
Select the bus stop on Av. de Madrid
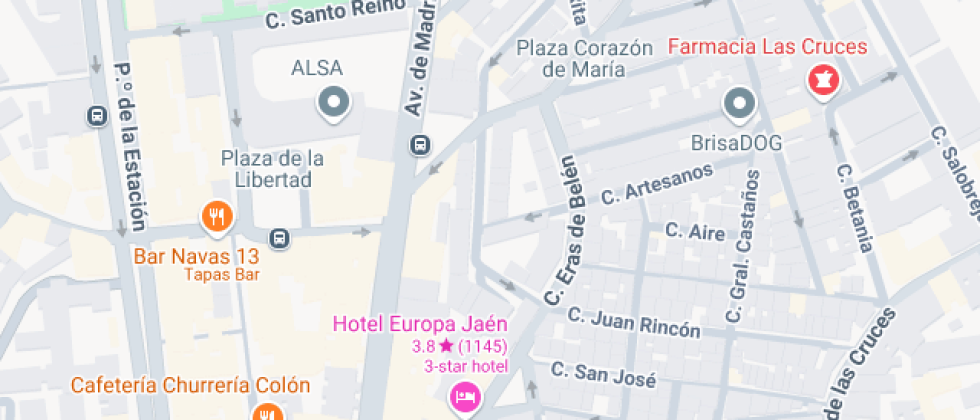[x=421, y=145]
